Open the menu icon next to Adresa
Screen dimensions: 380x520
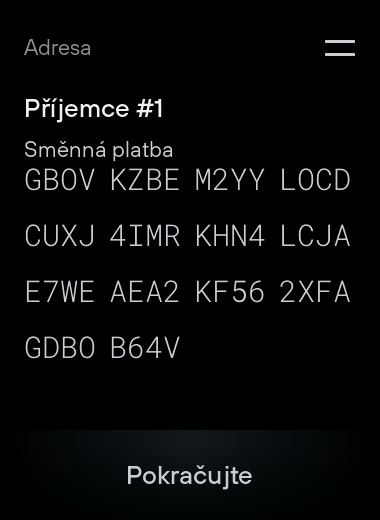(340, 48)
